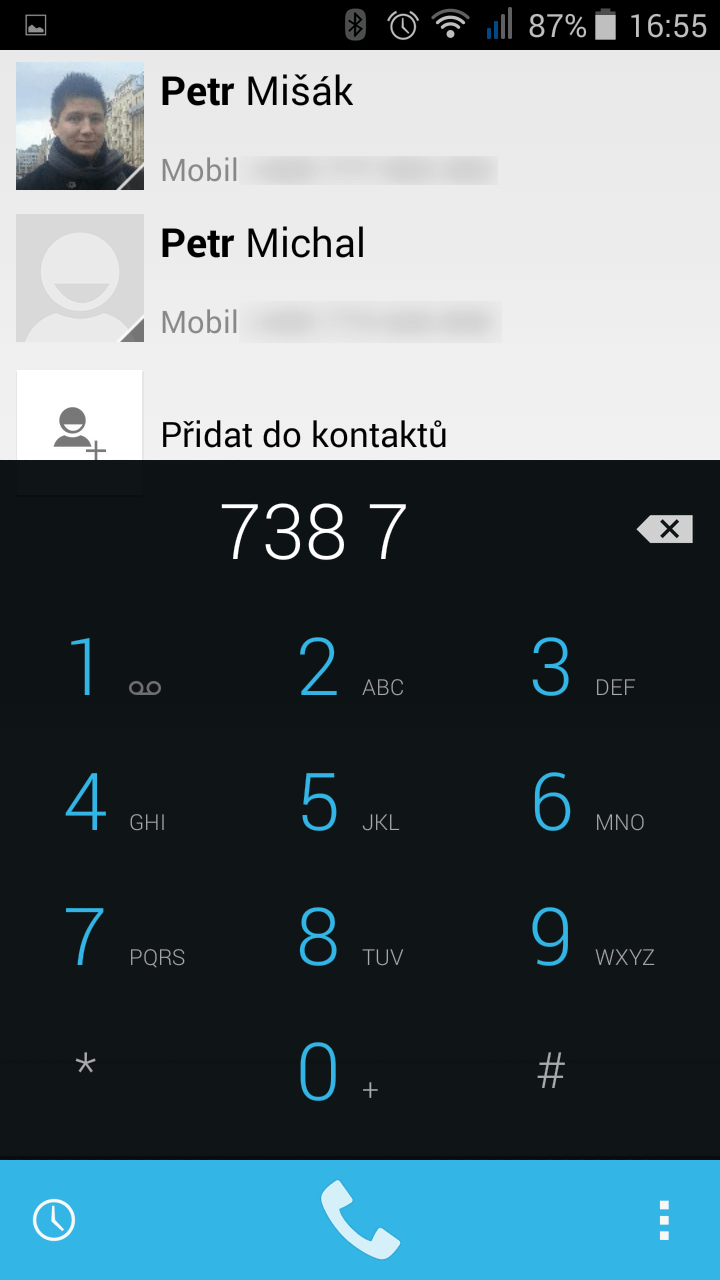Screen dimensions: 720x1280
Task: Call the dialed number
Action: point(360,1220)
